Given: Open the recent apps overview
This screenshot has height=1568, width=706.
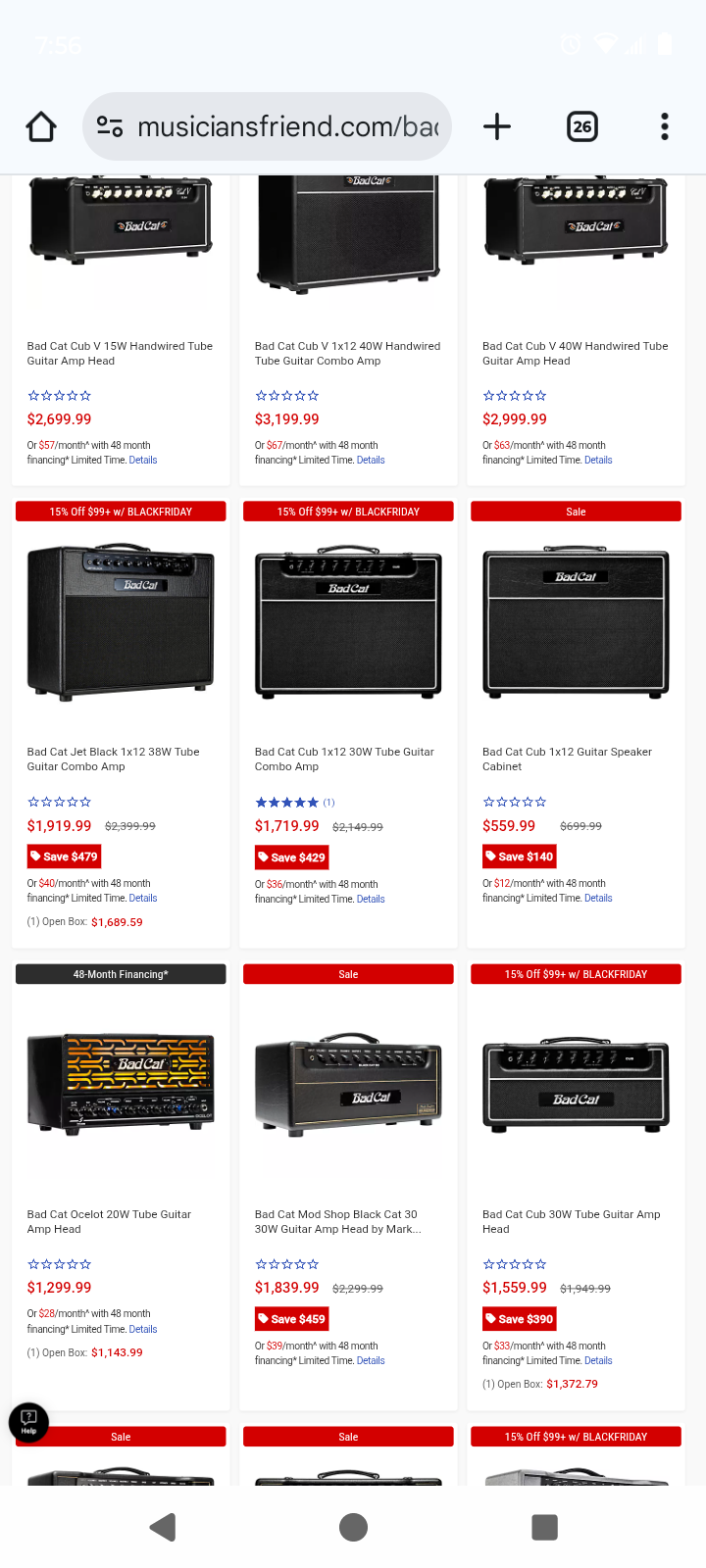Looking at the screenshot, I should 544,1527.
